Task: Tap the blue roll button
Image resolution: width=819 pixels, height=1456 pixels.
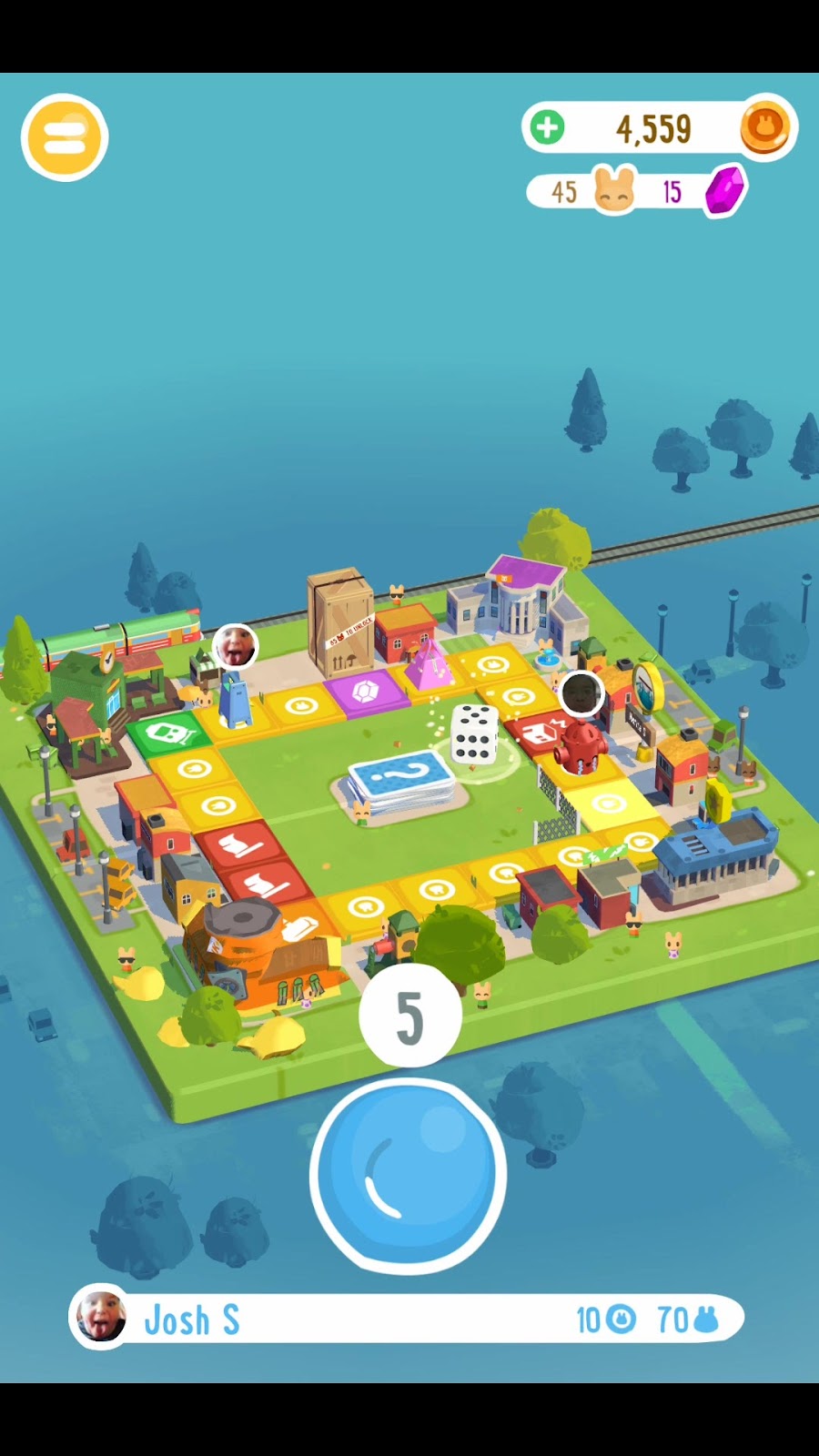Action: pyautogui.click(x=408, y=1175)
